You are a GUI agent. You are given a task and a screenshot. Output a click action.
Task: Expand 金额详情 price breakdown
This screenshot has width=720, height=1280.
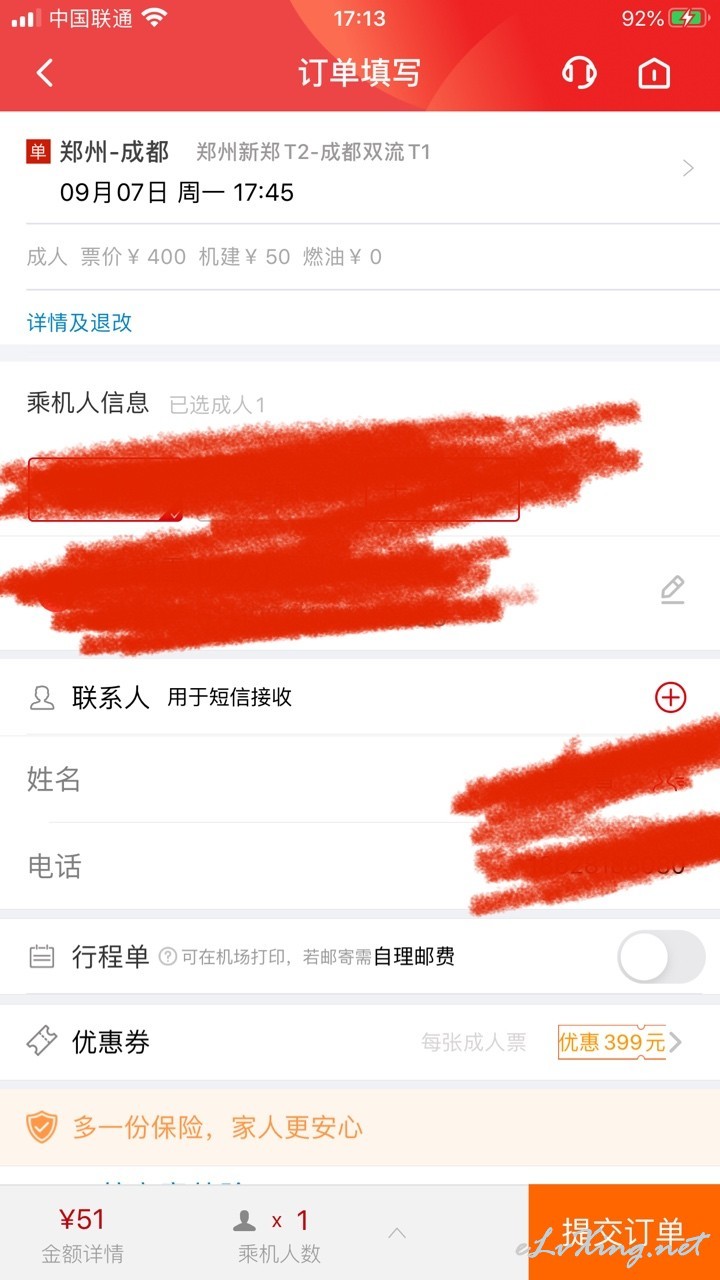(82, 1234)
